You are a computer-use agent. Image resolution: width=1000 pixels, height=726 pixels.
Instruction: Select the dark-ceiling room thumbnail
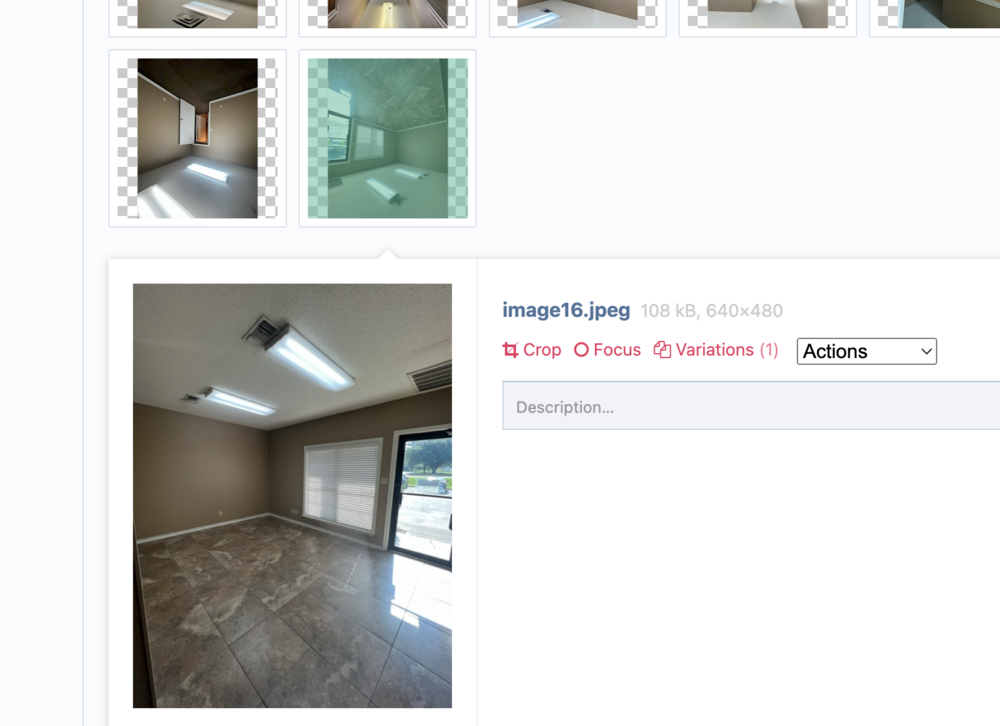(x=197, y=138)
